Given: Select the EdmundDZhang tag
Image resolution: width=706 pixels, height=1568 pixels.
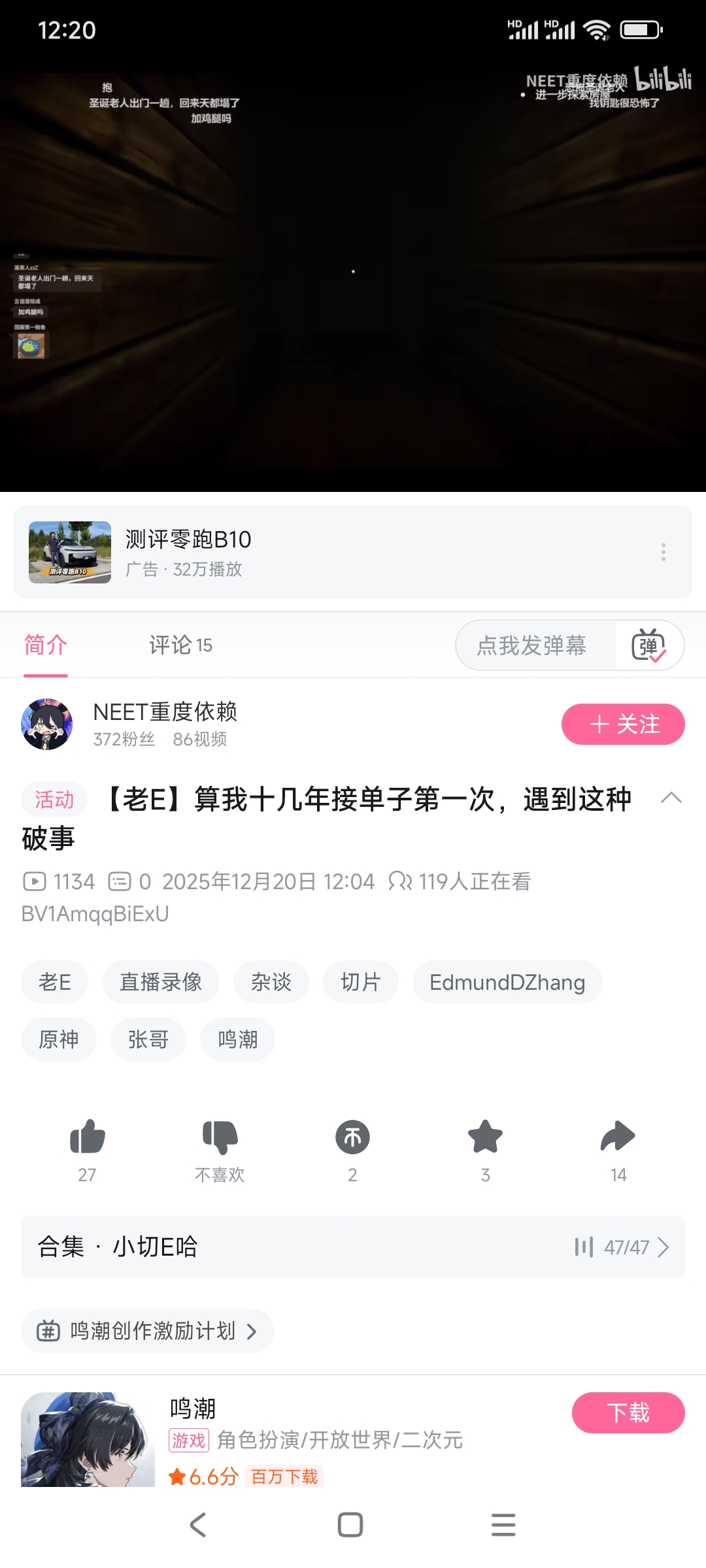Looking at the screenshot, I should (507, 982).
